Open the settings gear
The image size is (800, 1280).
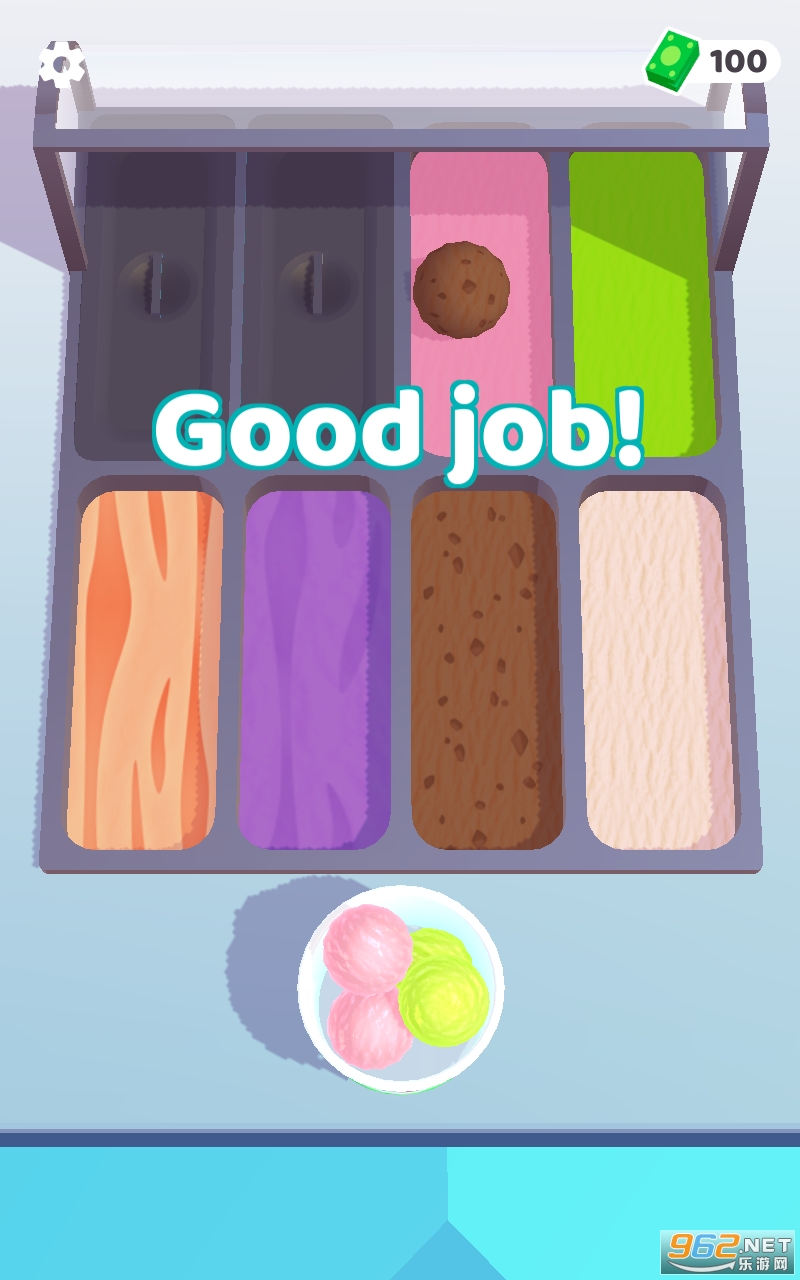point(62,66)
